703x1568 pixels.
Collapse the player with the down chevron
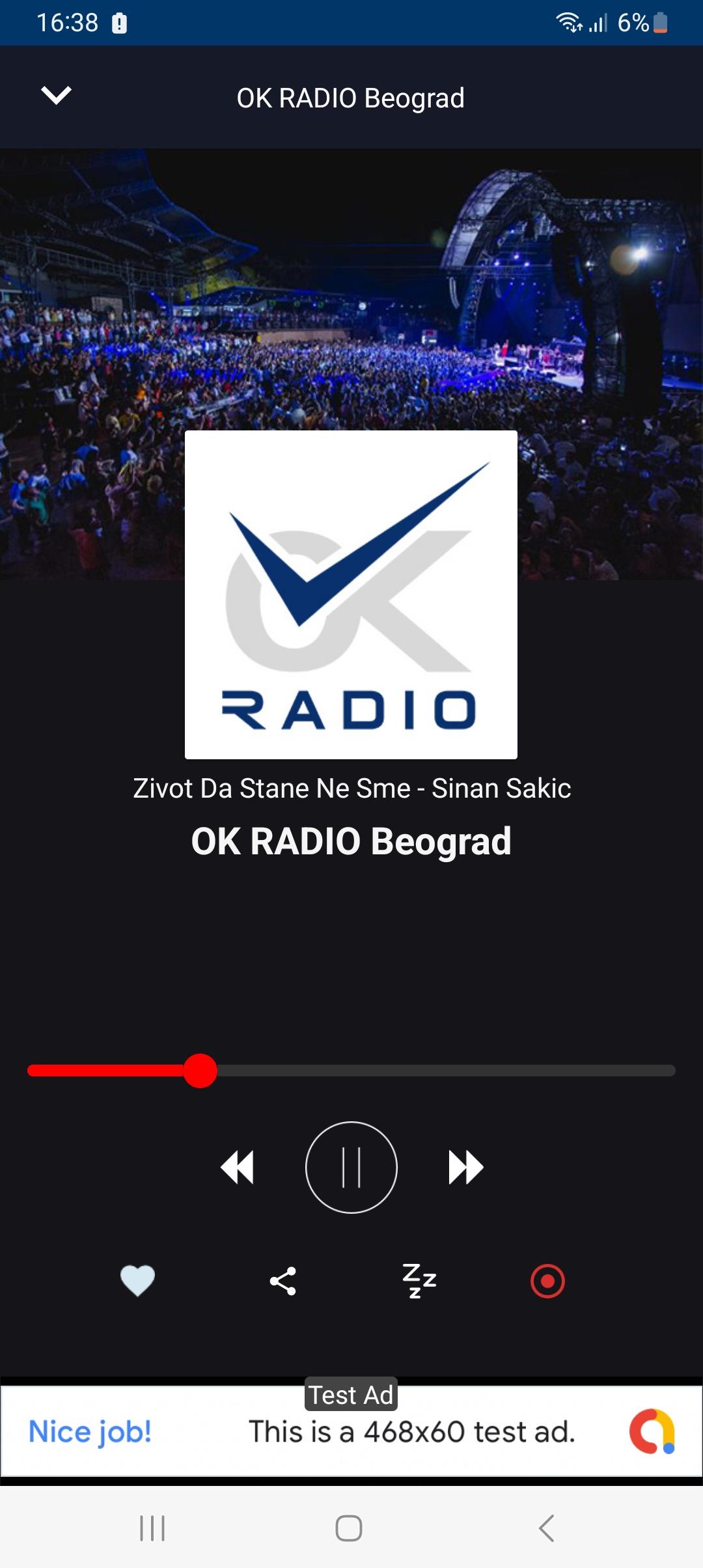click(56, 96)
